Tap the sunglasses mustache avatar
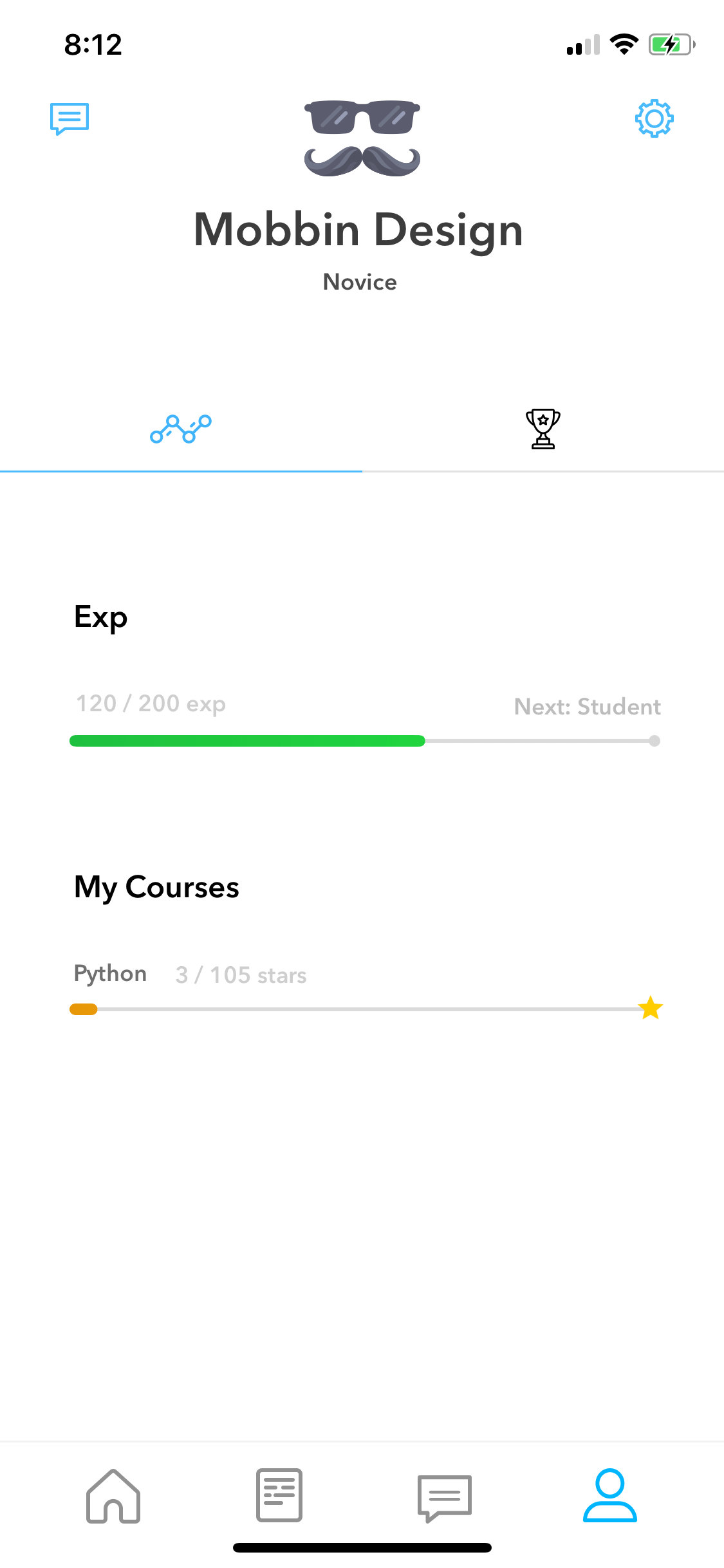 [362, 138]
